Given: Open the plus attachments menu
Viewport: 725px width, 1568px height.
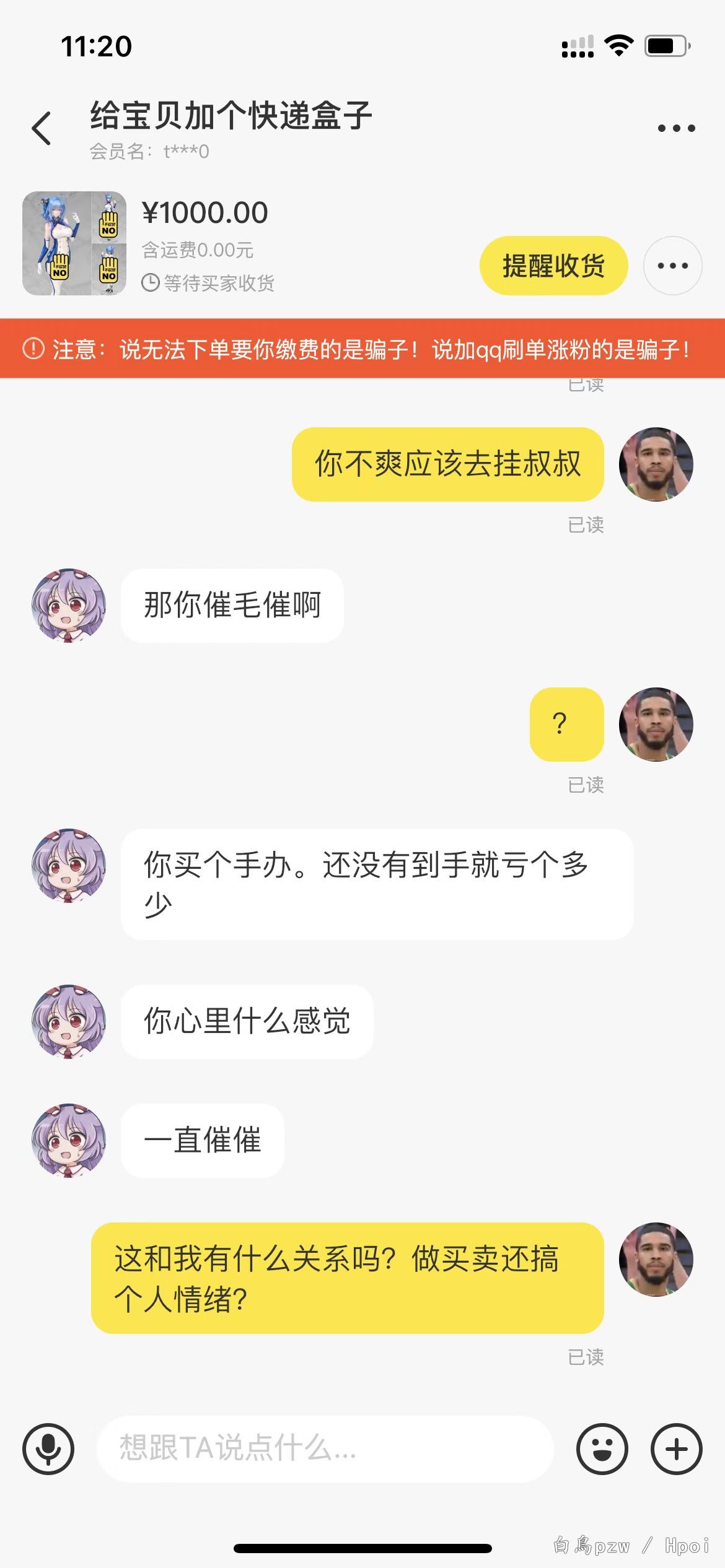Looking at the screenshot, I should (x=676, y=1449).
